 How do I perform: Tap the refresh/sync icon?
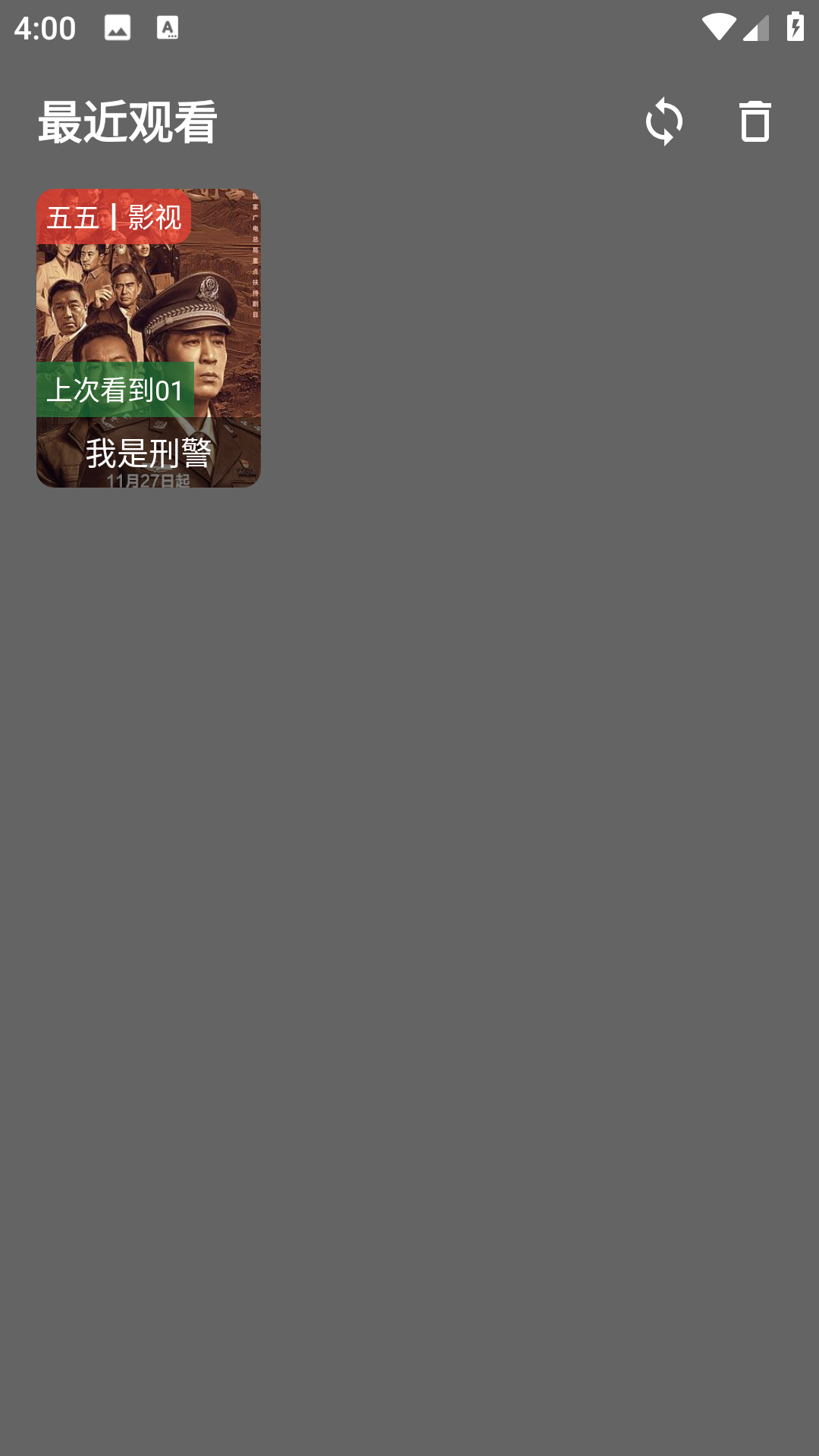pos(664,121)
